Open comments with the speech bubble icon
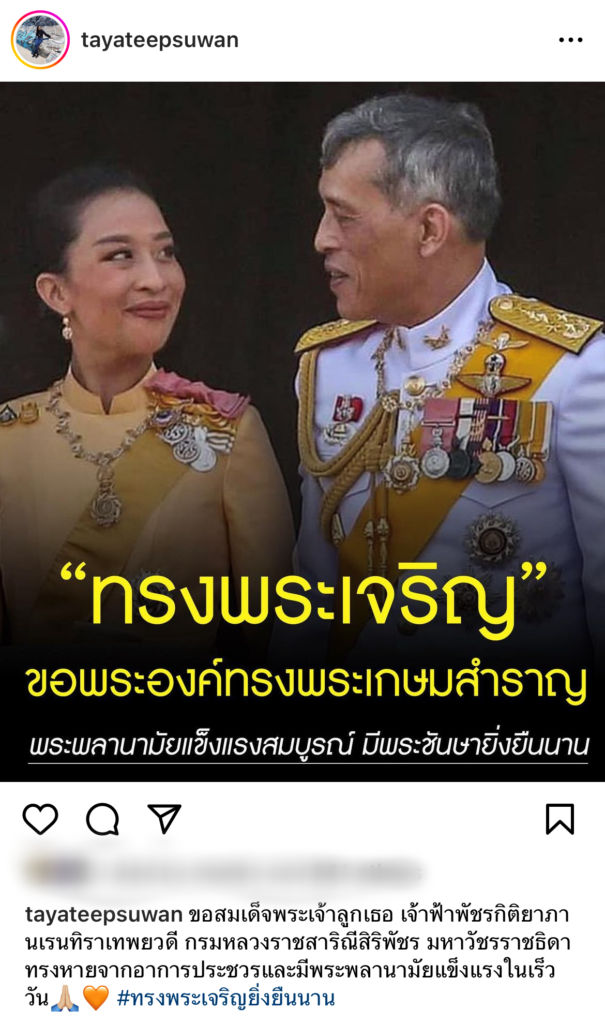The width and height of the screenshot is (605, 1024). pyautogui.click(x=102, y=819)
